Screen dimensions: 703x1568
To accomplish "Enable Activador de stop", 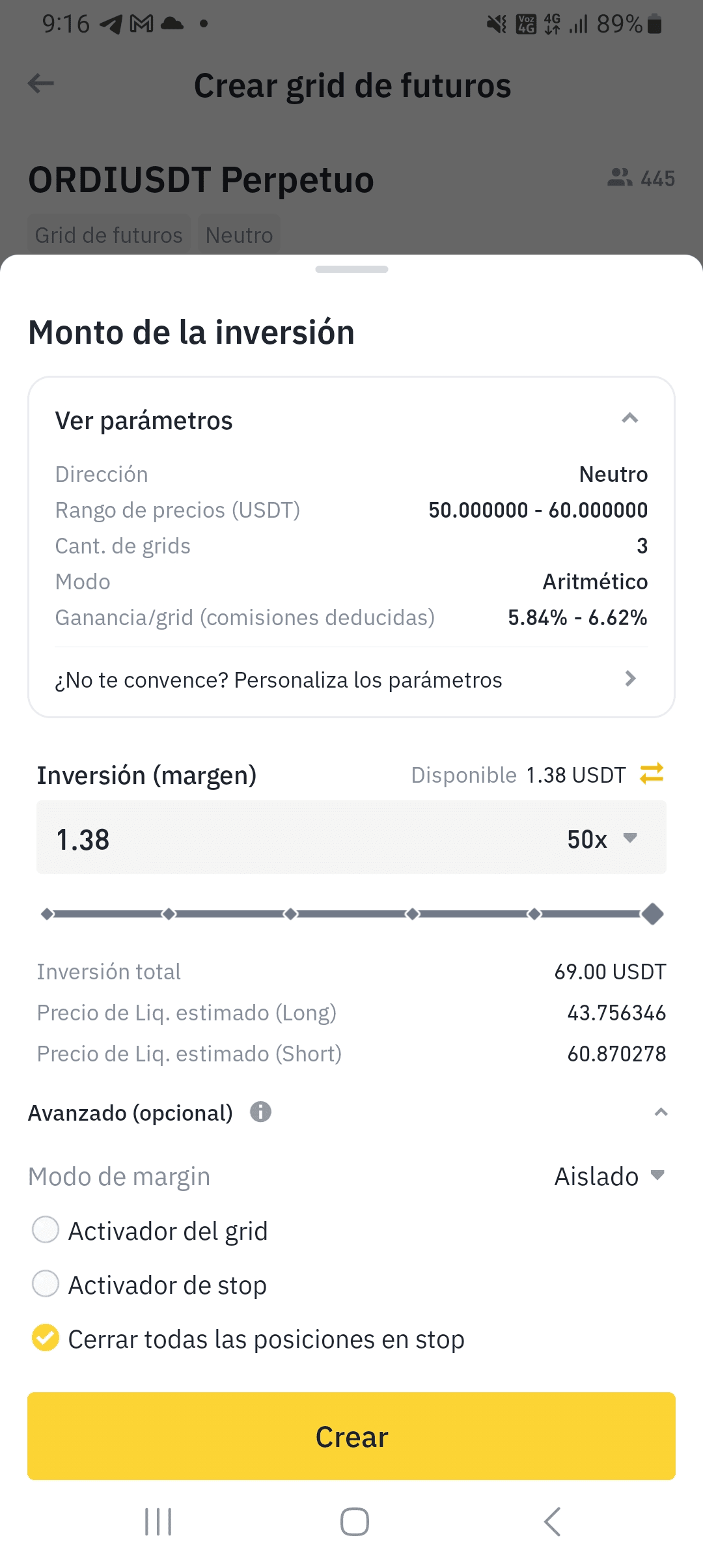I will pos(46,1284).
